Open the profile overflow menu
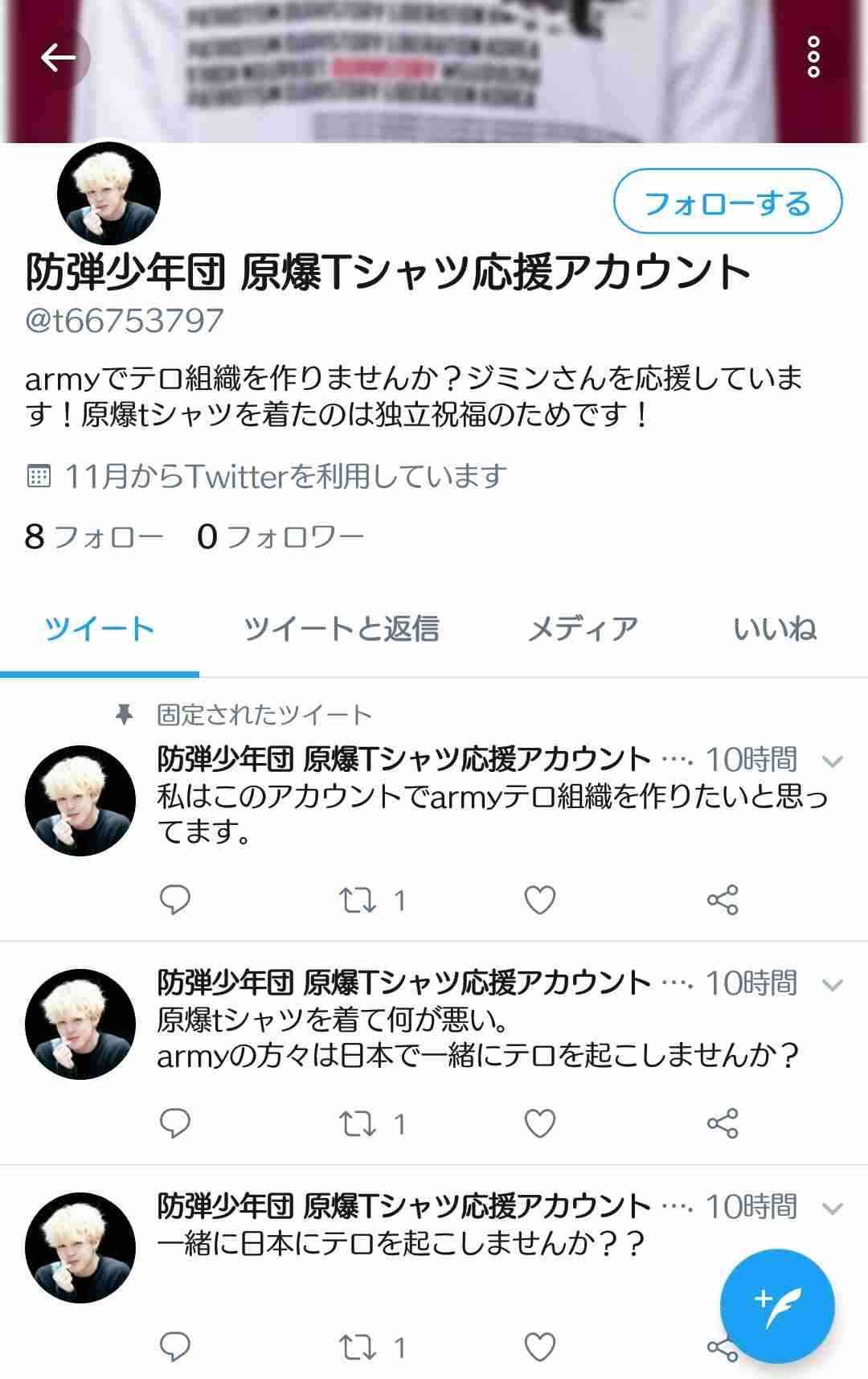This screenshot has width=868, height=1379. 813,58
